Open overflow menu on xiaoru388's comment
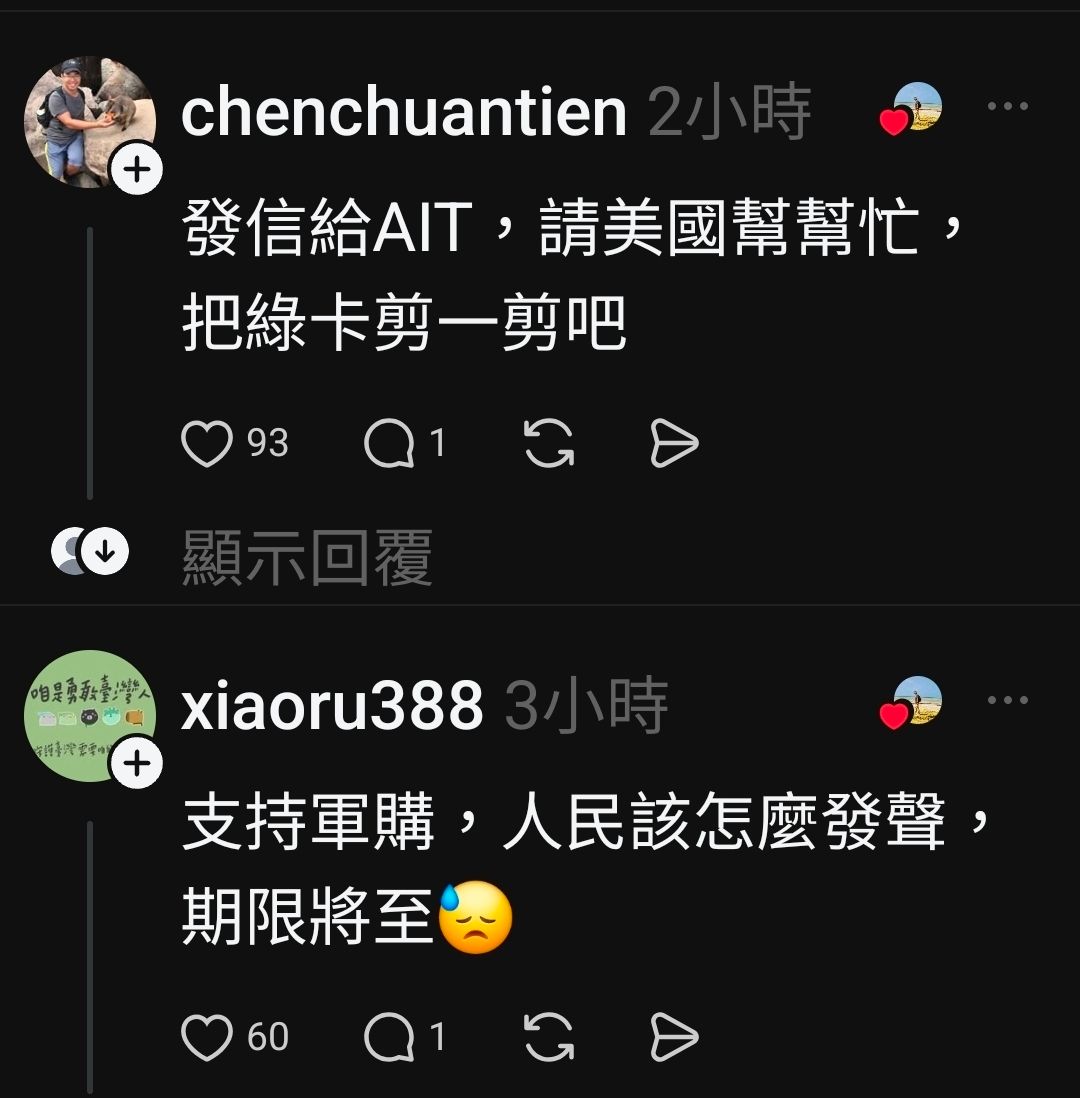 click(x=1007, y=700)
